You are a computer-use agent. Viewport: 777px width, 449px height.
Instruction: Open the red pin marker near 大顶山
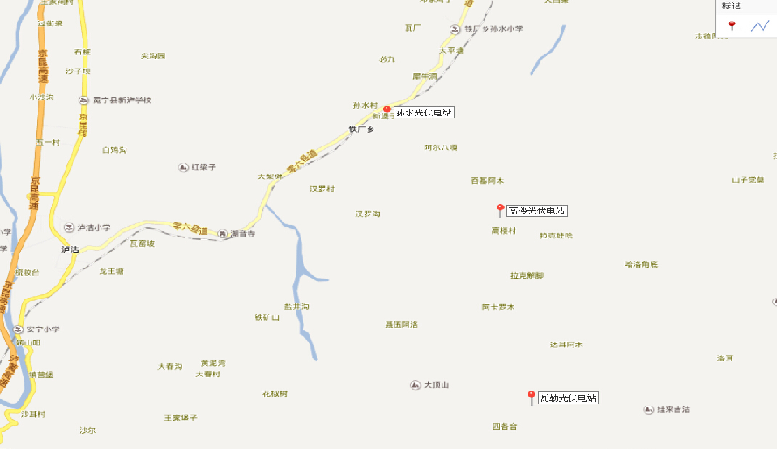[x=531, y=397]
